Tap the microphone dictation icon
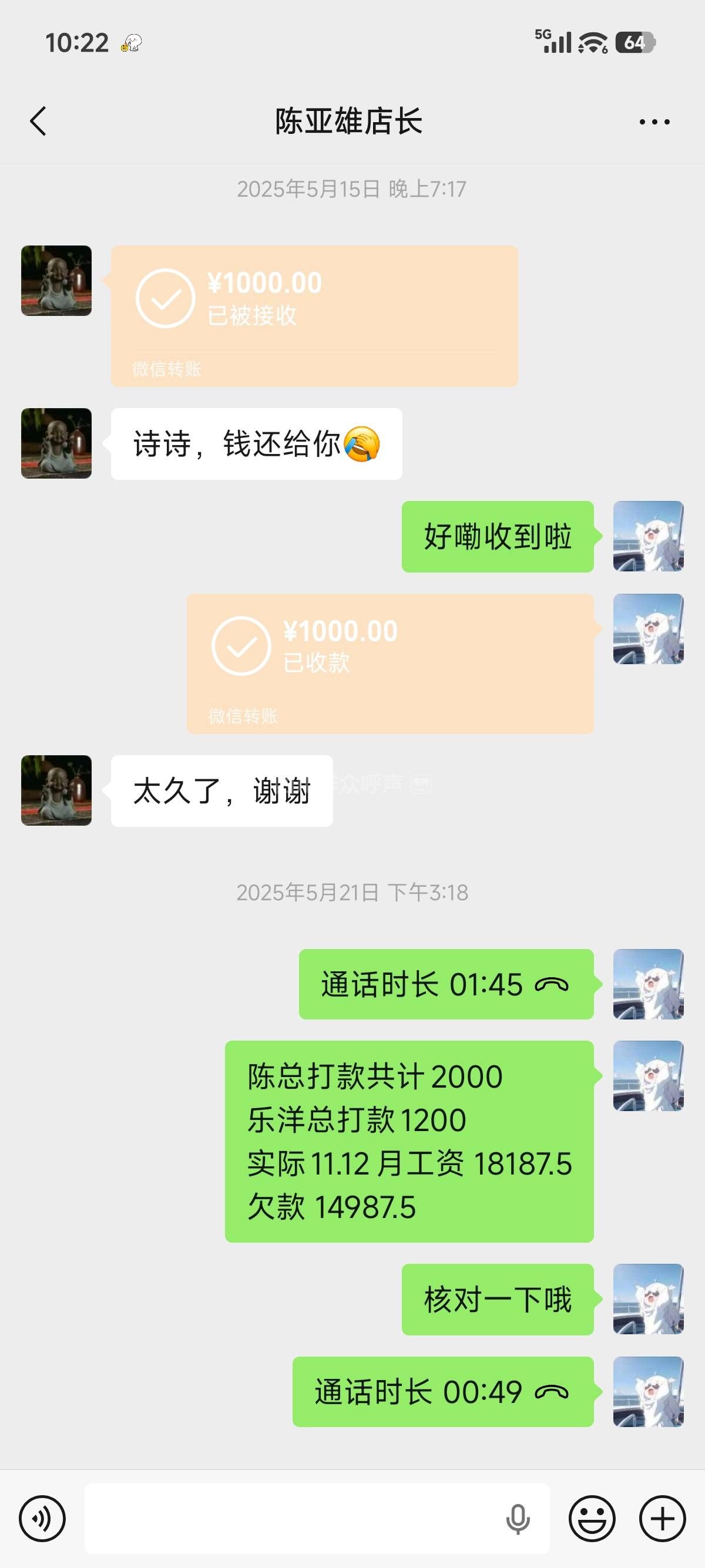The height and width of the screenshot is (1568, 705). pyautogui.click(x=518, y=1519)
